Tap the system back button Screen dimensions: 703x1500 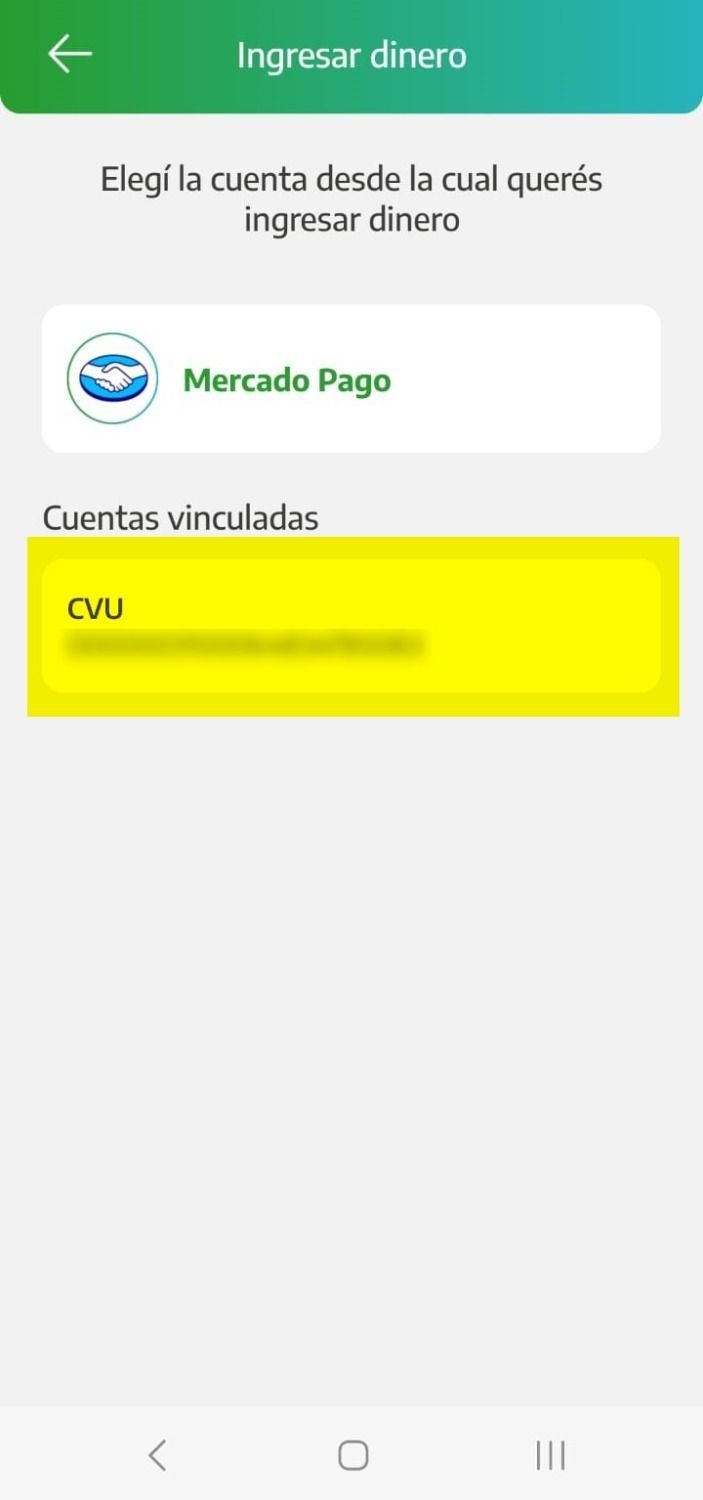pos(157,1454)
